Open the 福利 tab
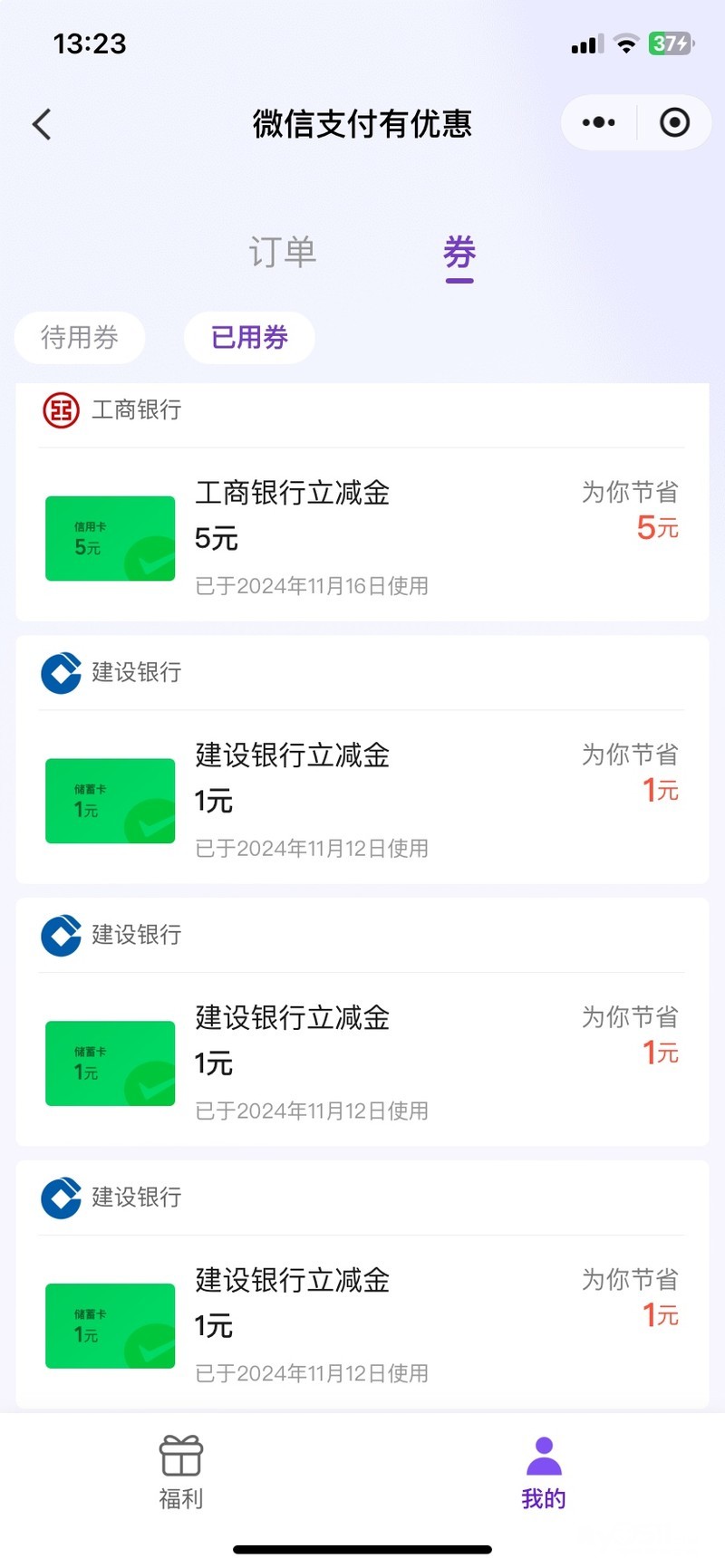725x1568 pixels. point(181,1473)
